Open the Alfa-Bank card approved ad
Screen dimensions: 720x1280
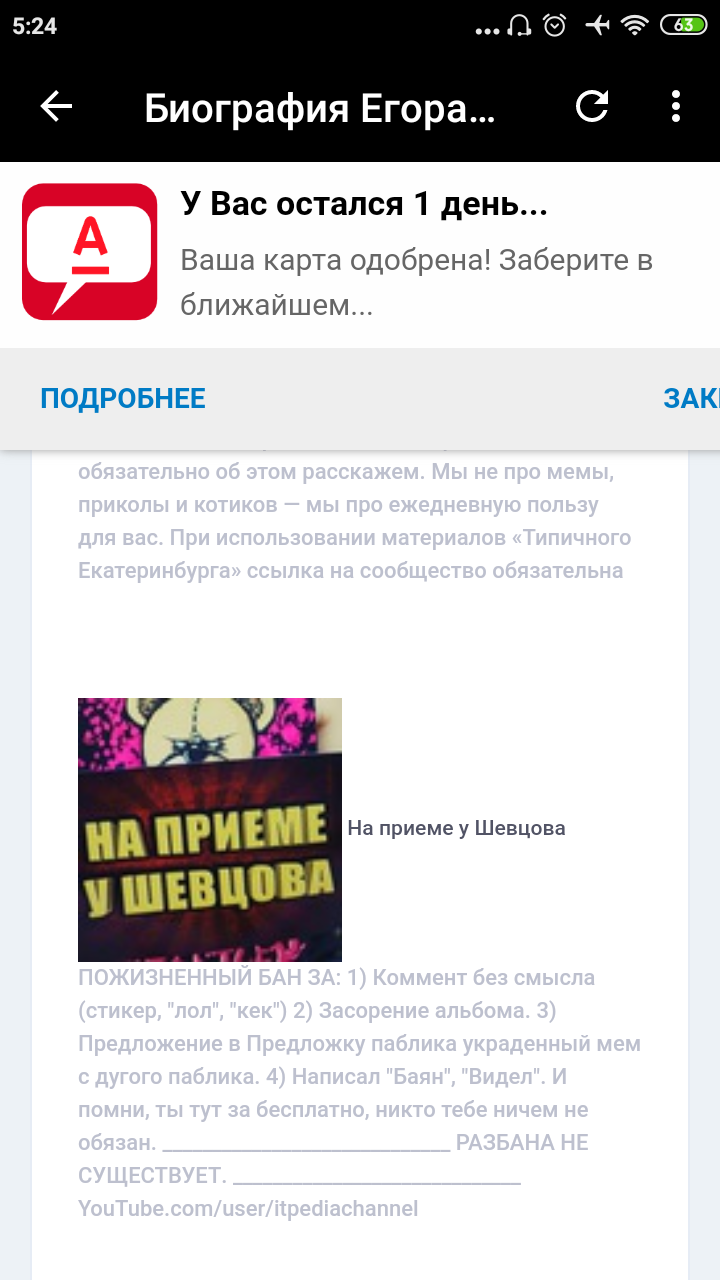pyautogui.click(x=360, y=254)
